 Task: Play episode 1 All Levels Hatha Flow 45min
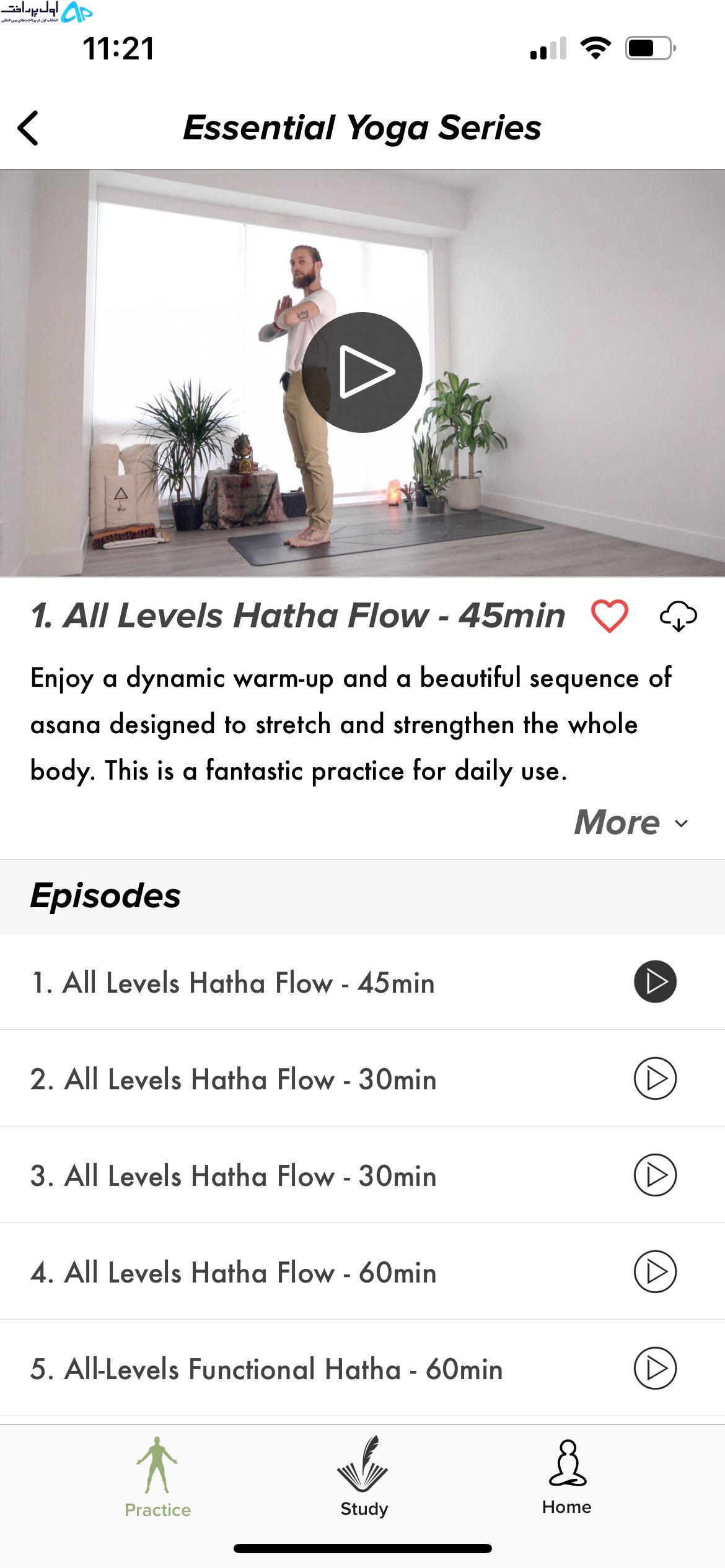tap(655, 982)
